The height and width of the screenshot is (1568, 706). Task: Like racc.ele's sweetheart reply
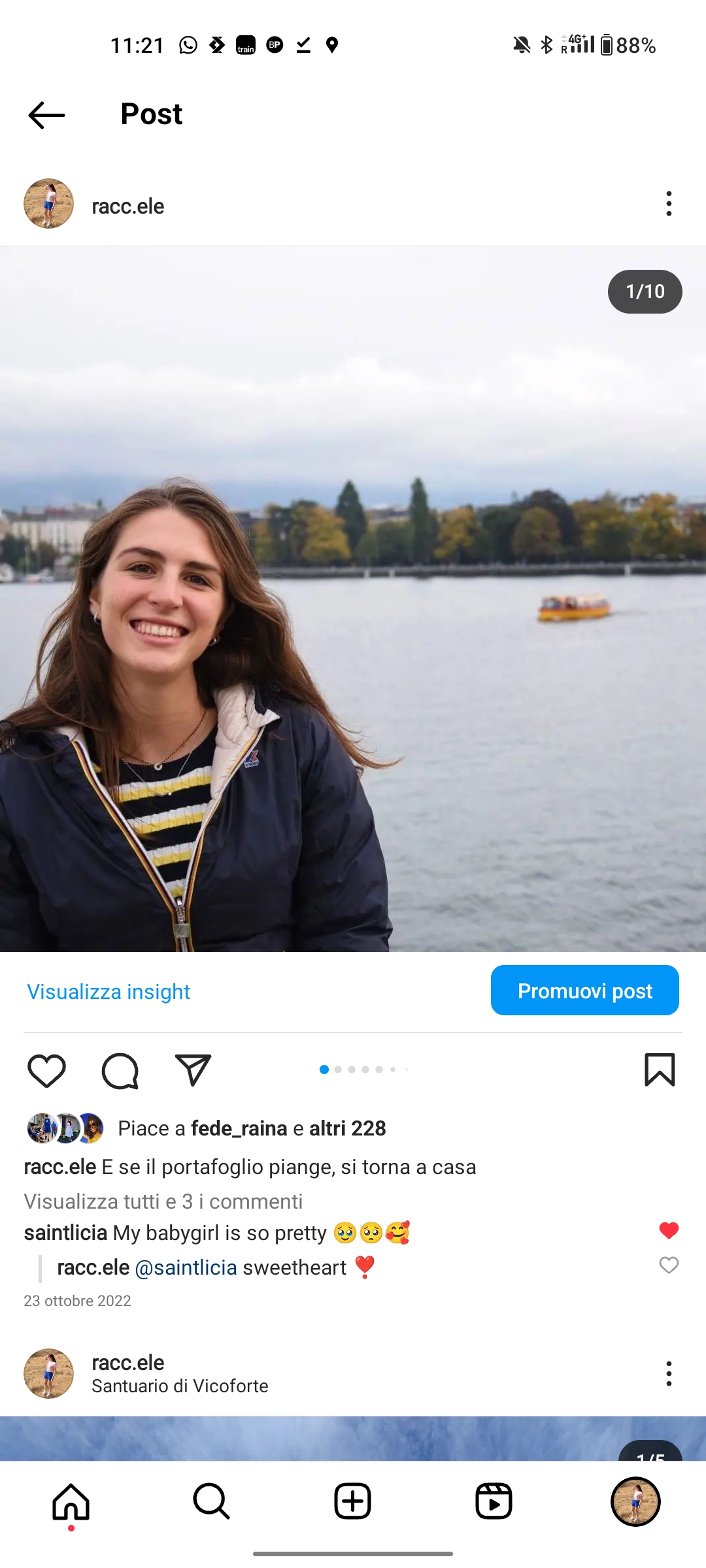[x=668, y=1266]
